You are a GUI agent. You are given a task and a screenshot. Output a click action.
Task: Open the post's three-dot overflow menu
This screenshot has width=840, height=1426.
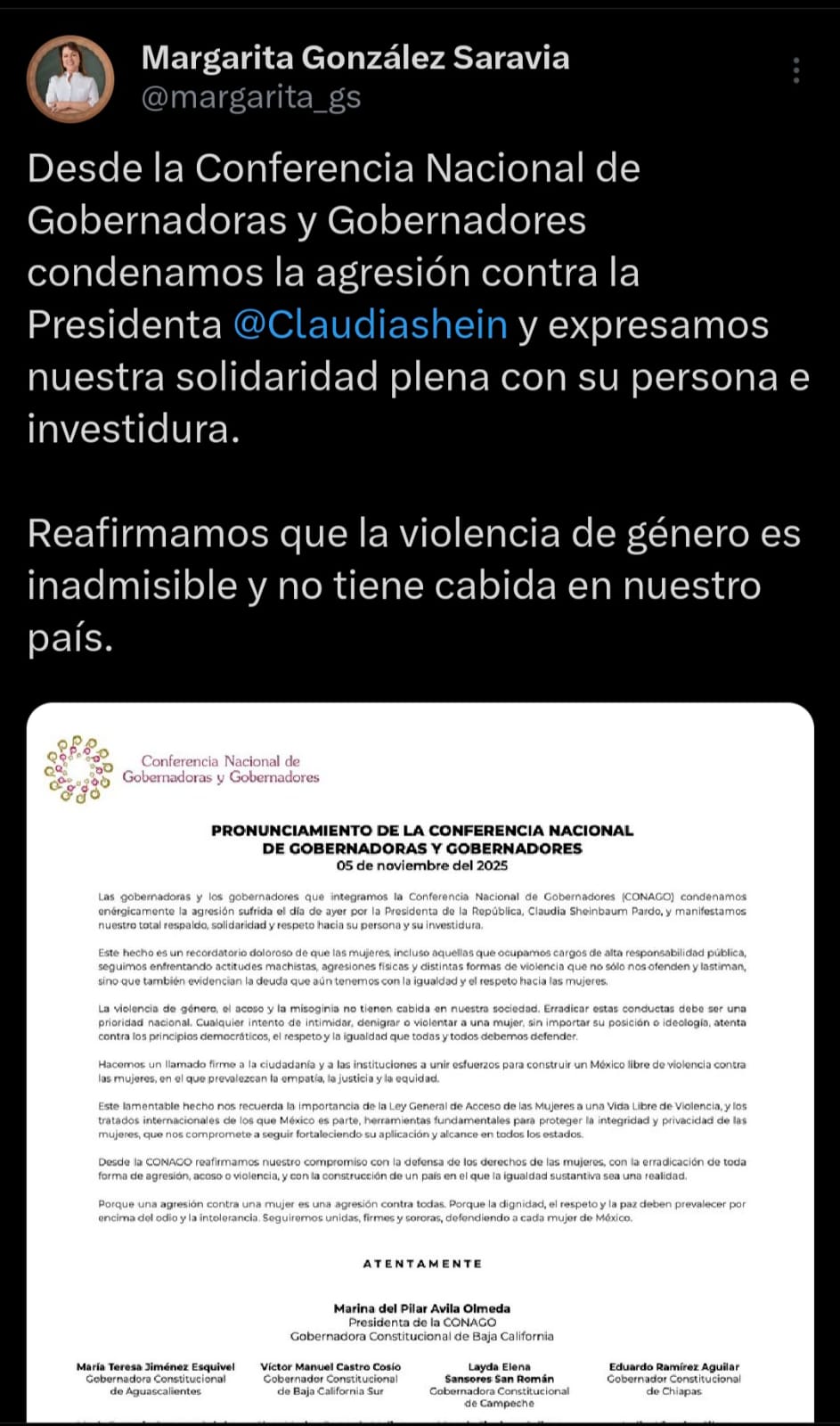(795, 70)
